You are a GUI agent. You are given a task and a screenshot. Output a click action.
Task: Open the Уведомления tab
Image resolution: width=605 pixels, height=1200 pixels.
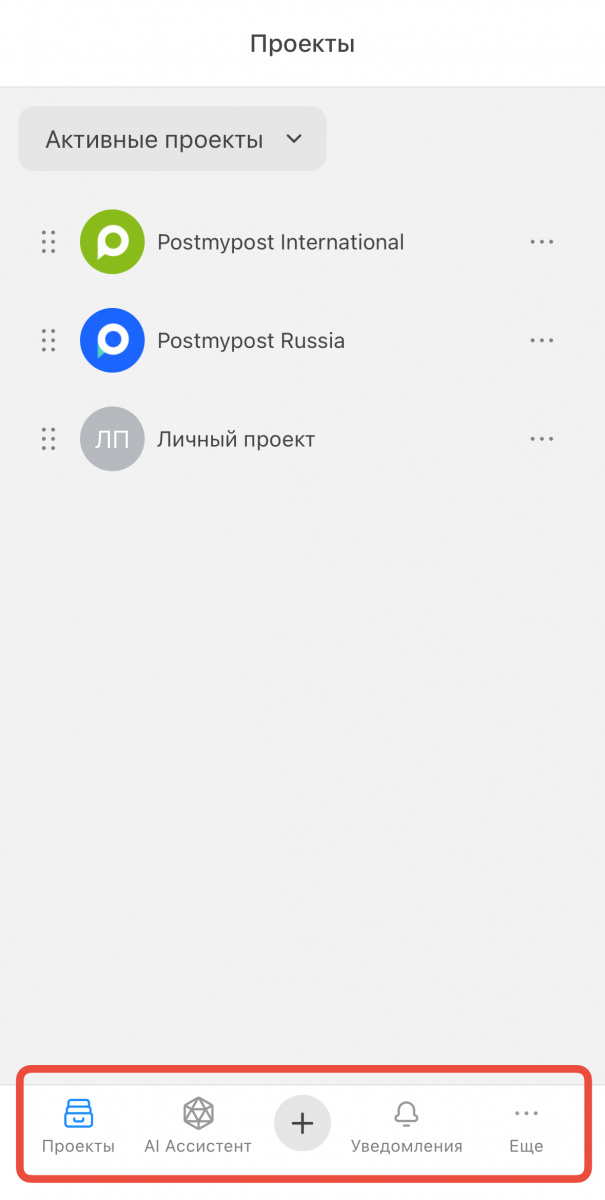pos(406,1126)
